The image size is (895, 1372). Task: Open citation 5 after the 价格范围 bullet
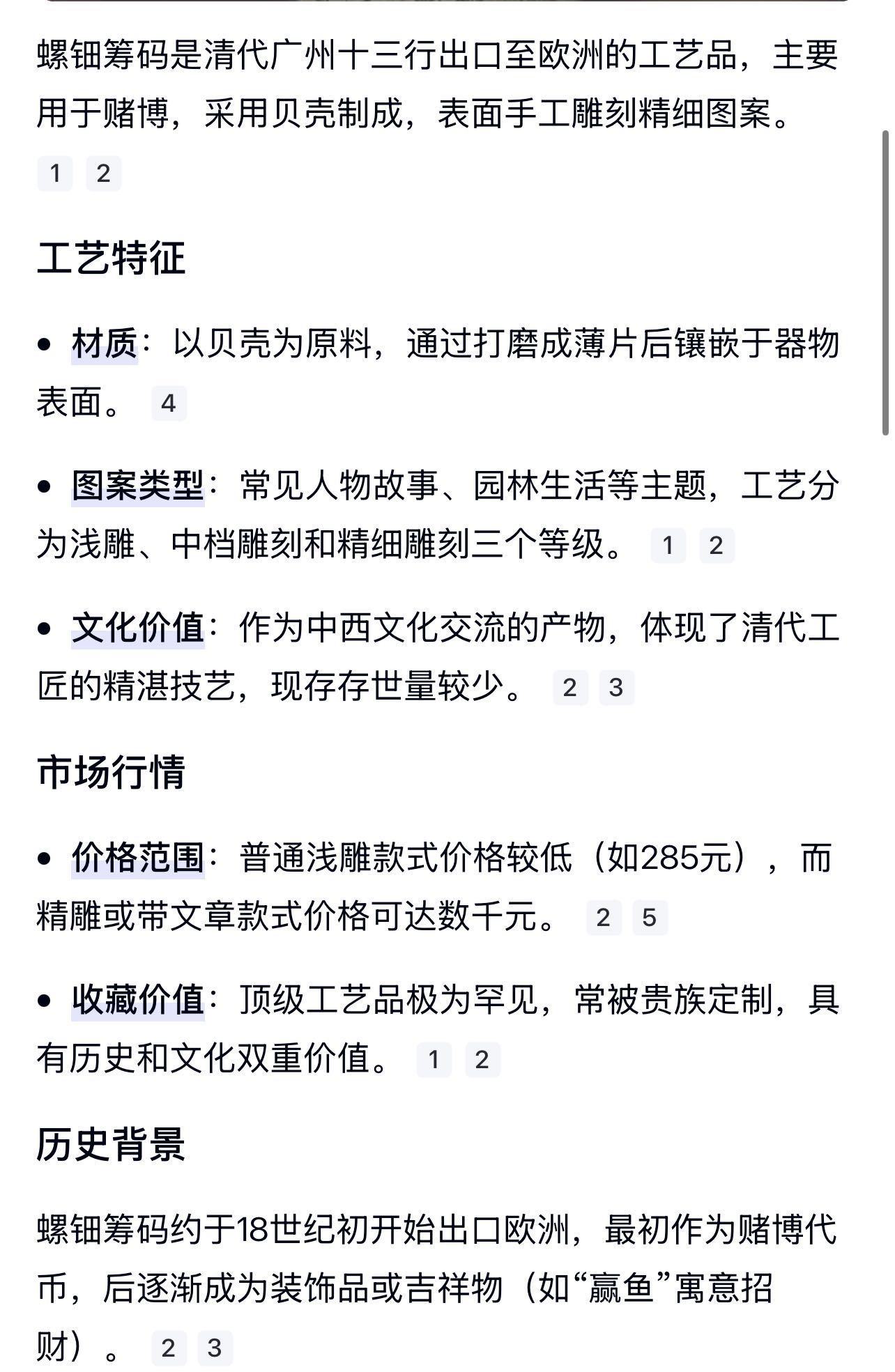click(650, 917)
